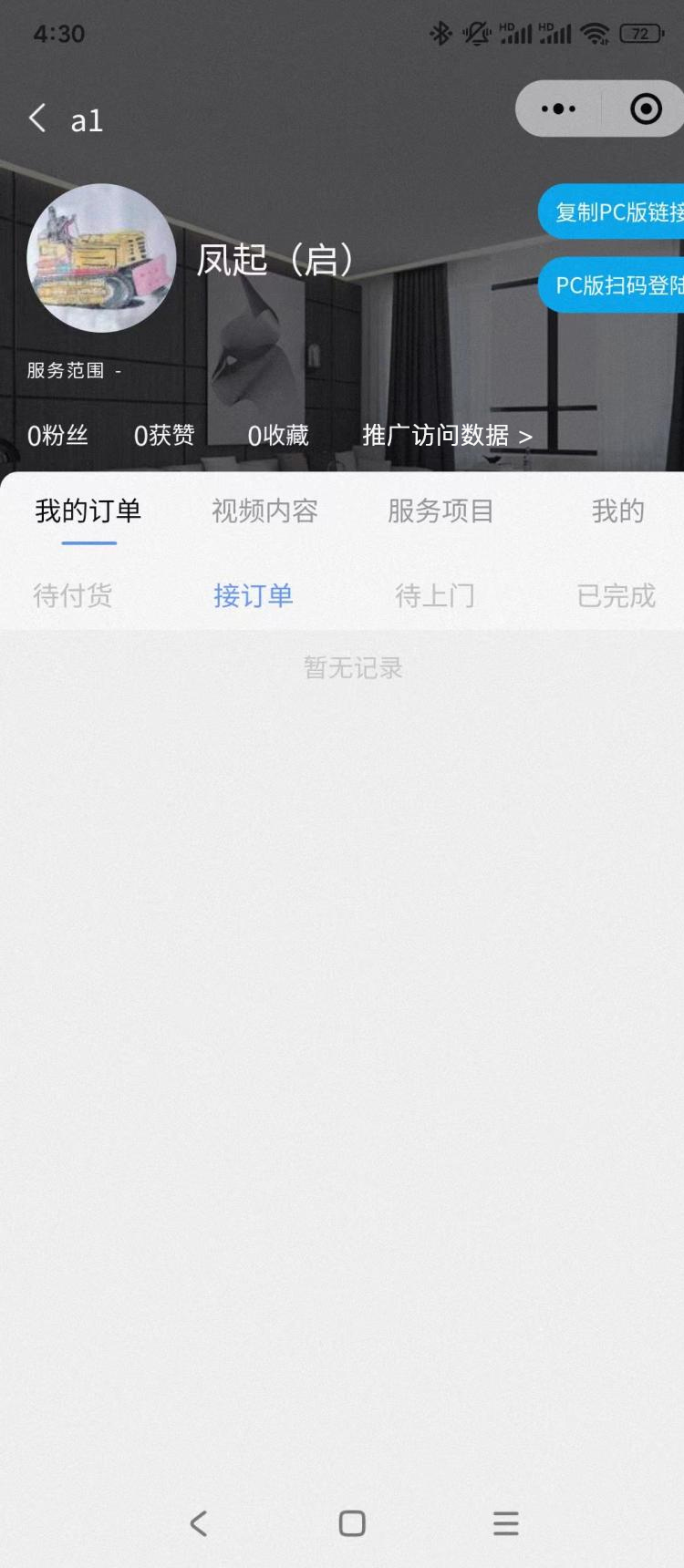Close the mini program with circle icon
The width and height of the screenshot is (684, 1568).
[x=645, y=109]
